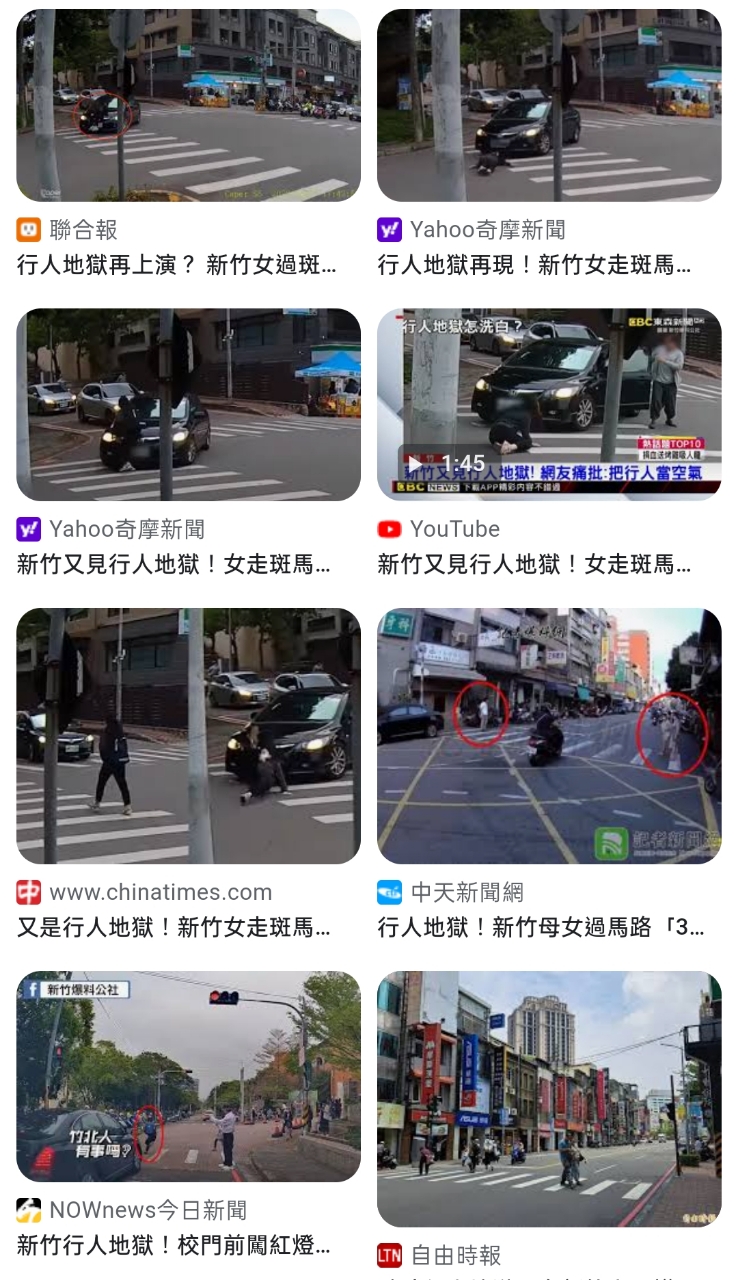Open the 中天新聞網 image result

point(548,736)
